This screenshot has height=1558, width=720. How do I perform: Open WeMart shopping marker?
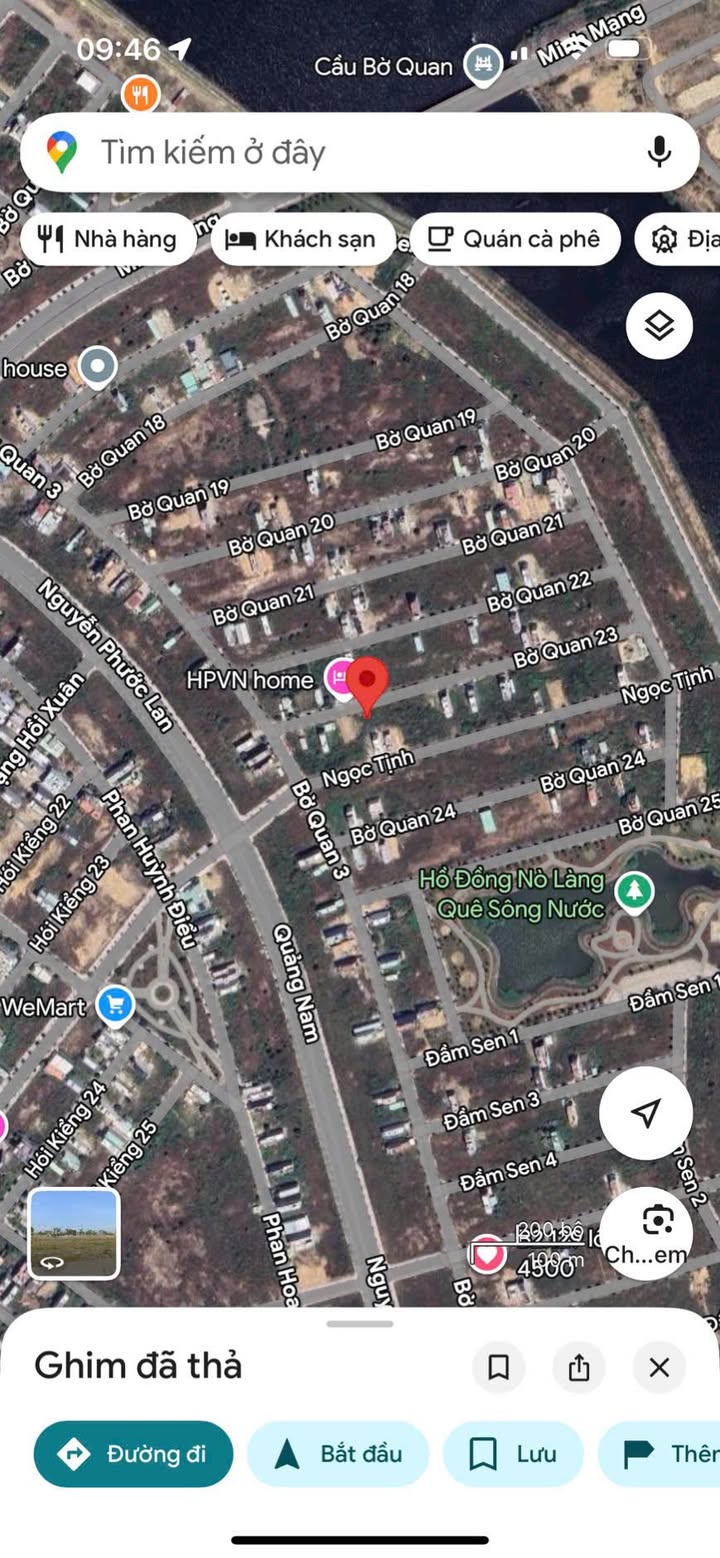click(x=115, y=1005)
